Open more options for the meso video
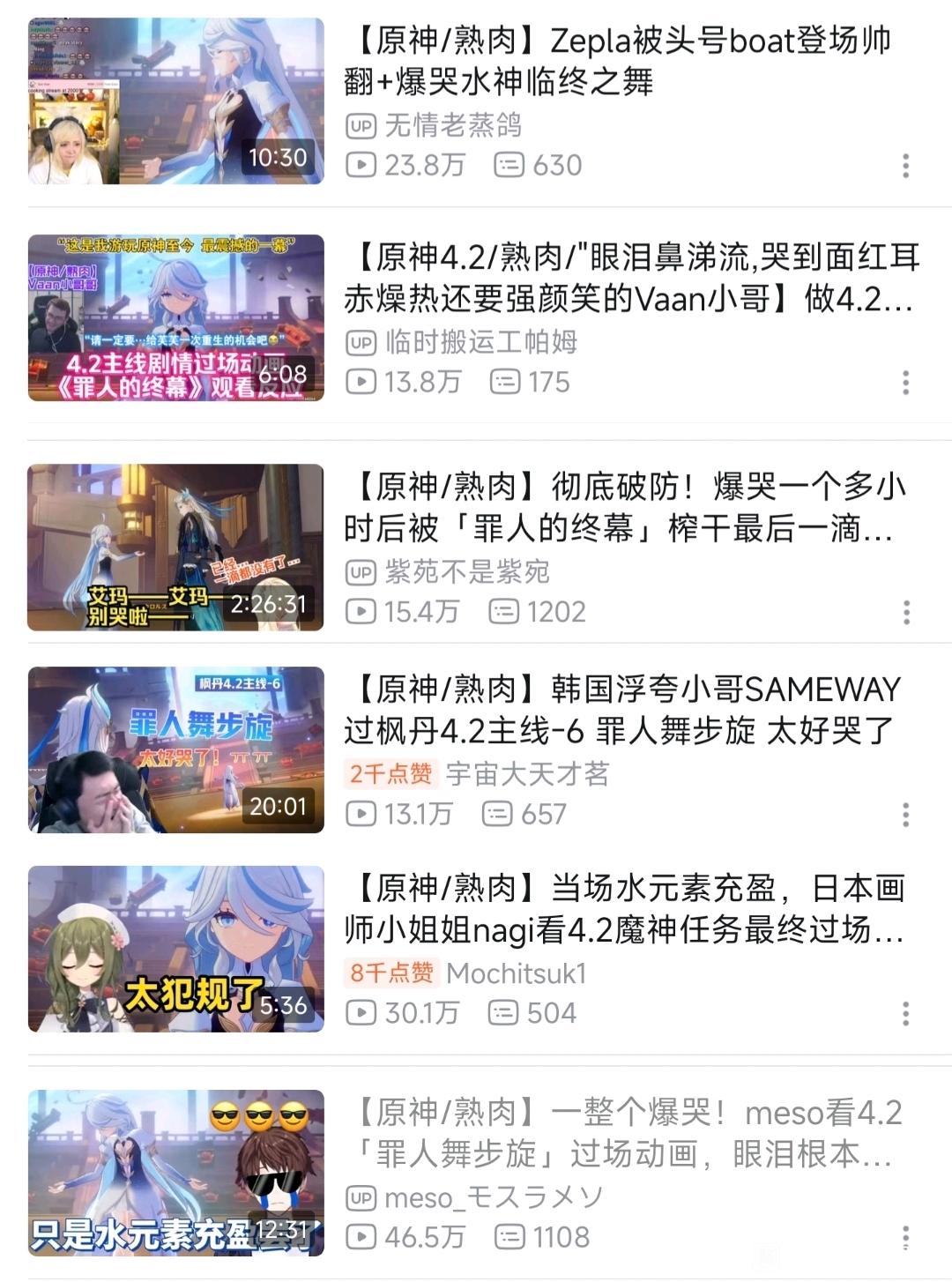Image resolution: width=952 pixels, height=1282 pixels. 905,1238
